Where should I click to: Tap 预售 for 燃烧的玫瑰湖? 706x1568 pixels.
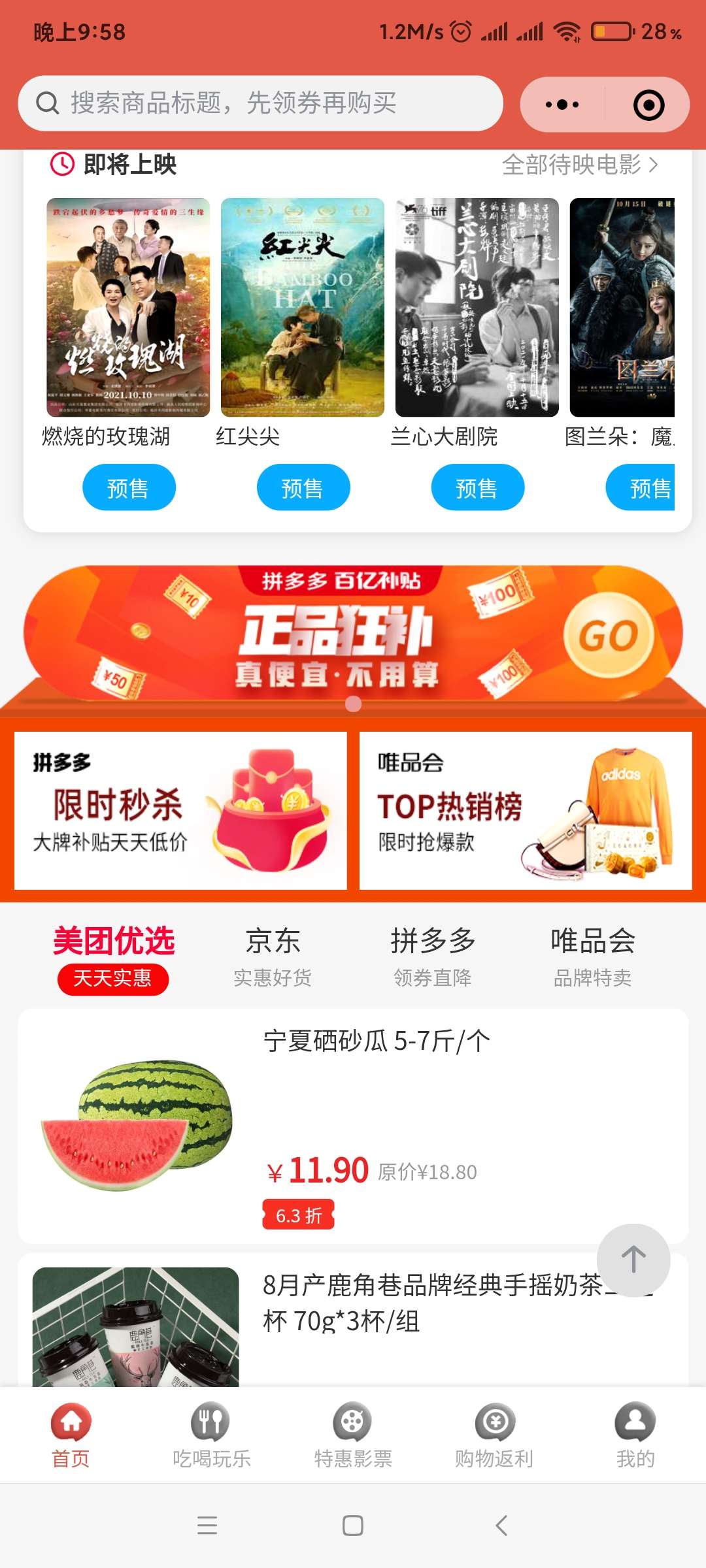tap(129, 487)
